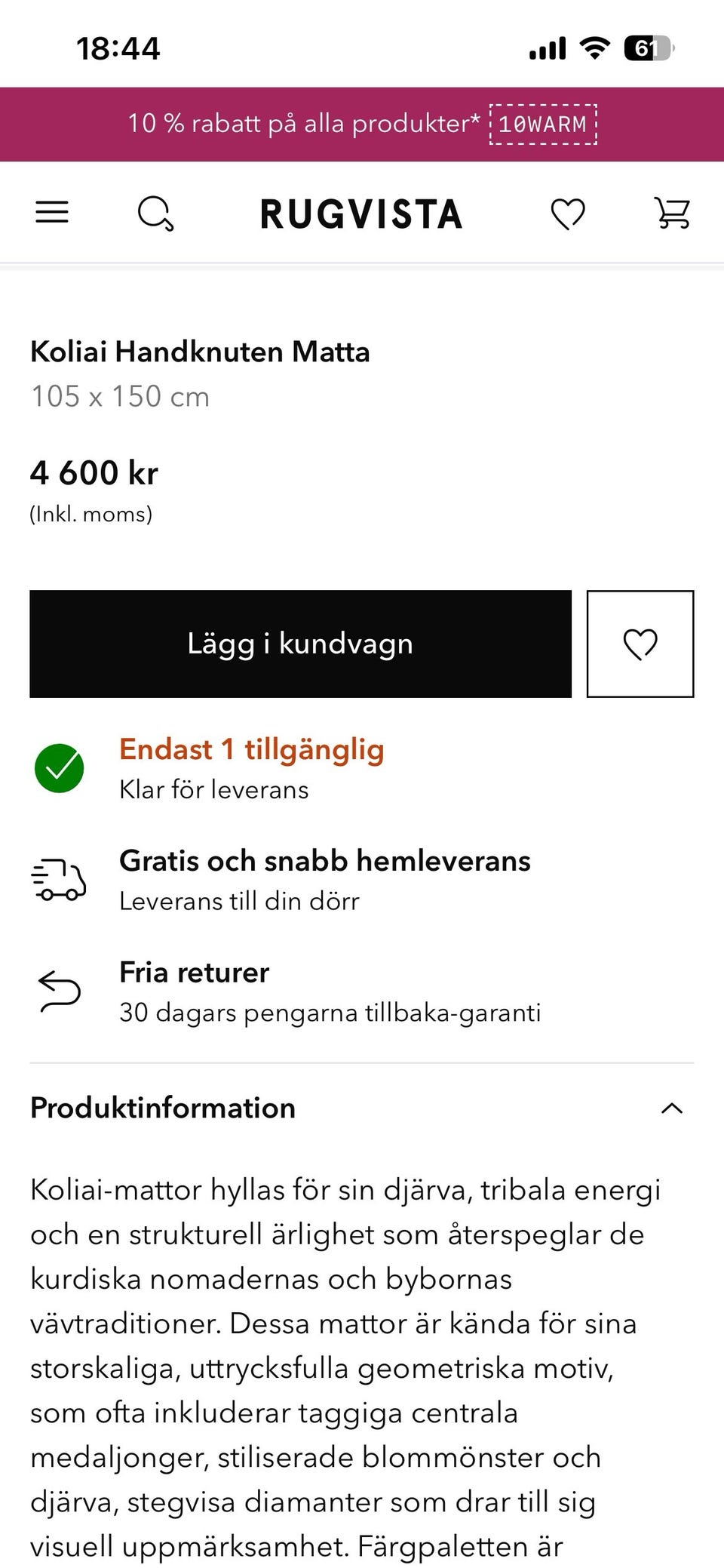The height and width of the screenshot is (1568, 724).
Task: Collapse the Produktinformation section chevron
Action: [671, 1108]
